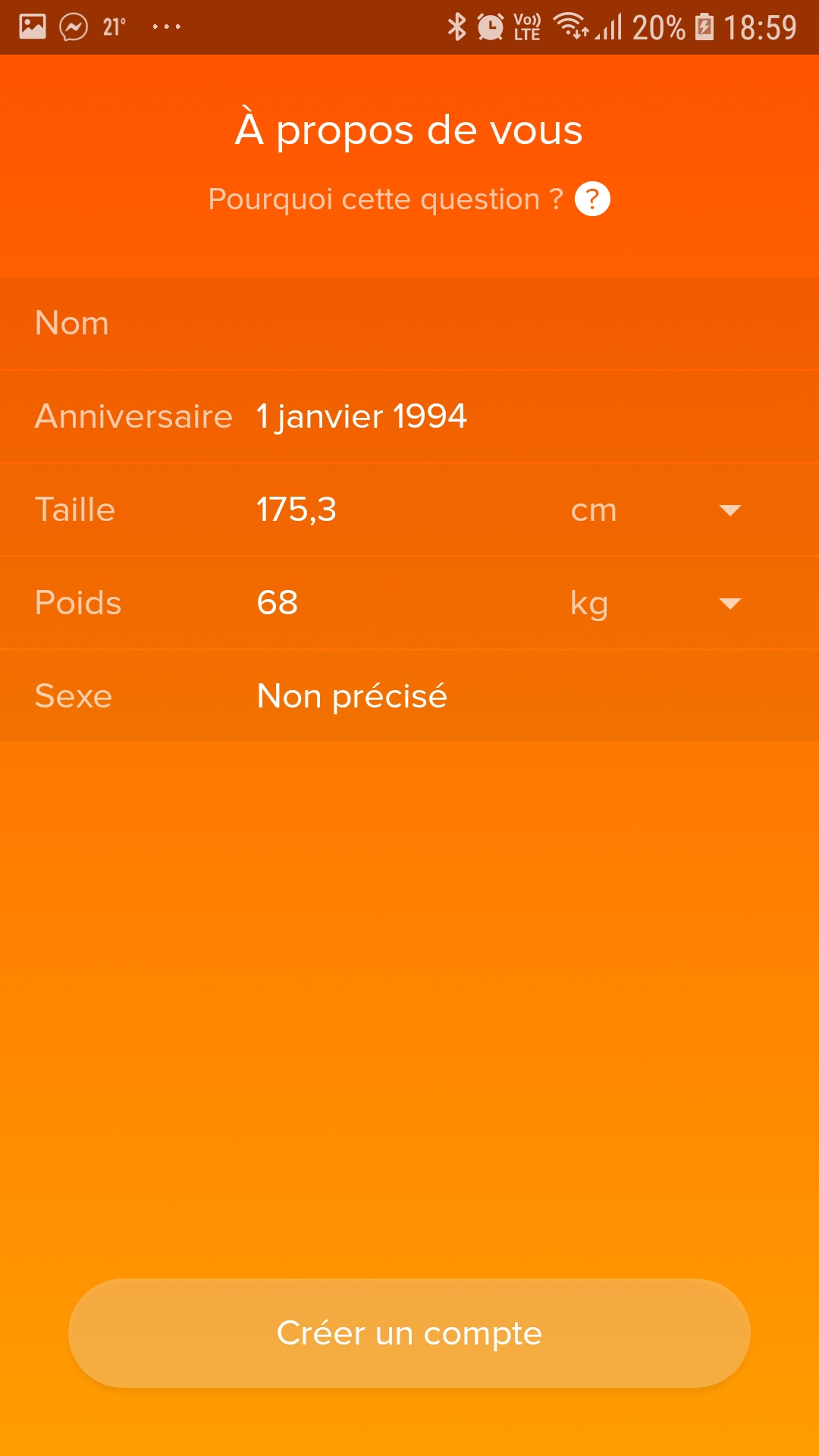Edit the Taille value 175,3
Screen dimensions: 819x1456
297,510
